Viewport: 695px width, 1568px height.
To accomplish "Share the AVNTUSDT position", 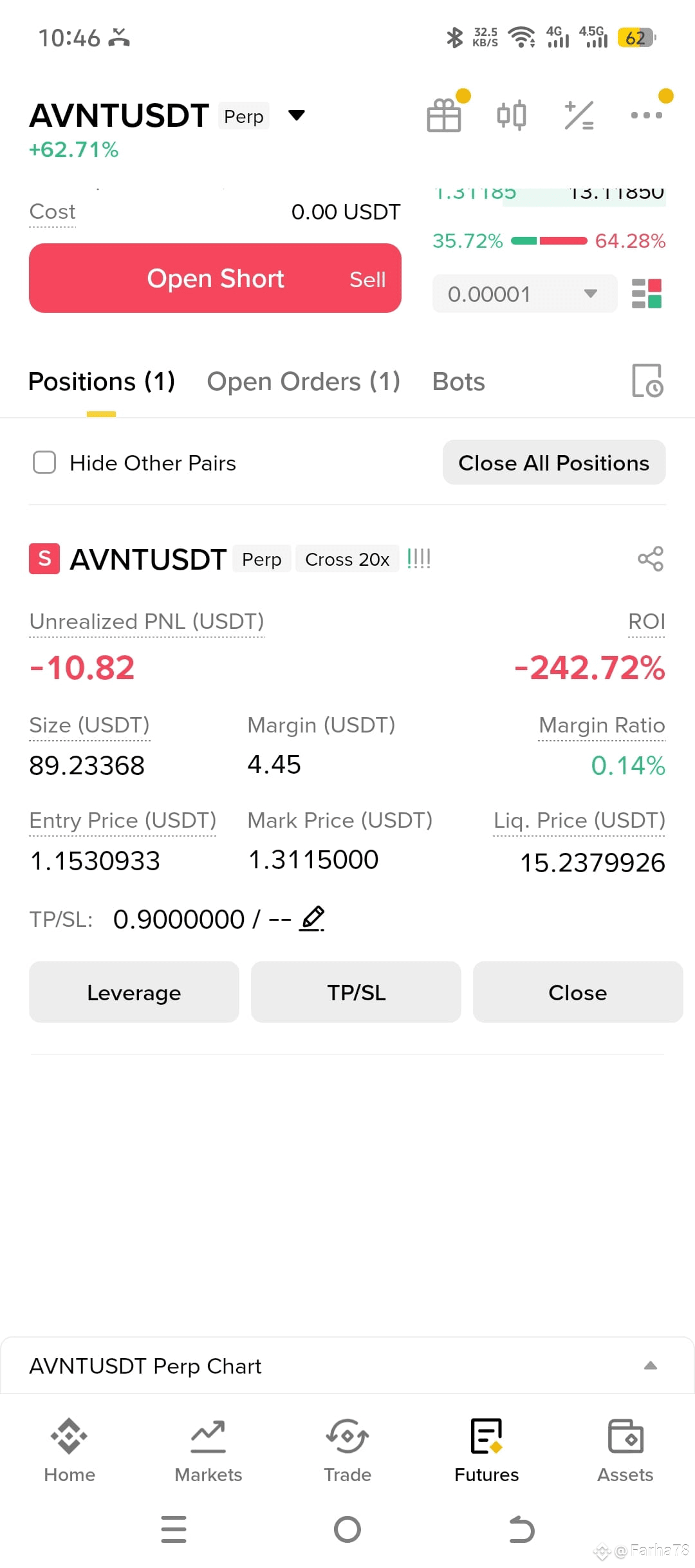I will tap(651, 559).
